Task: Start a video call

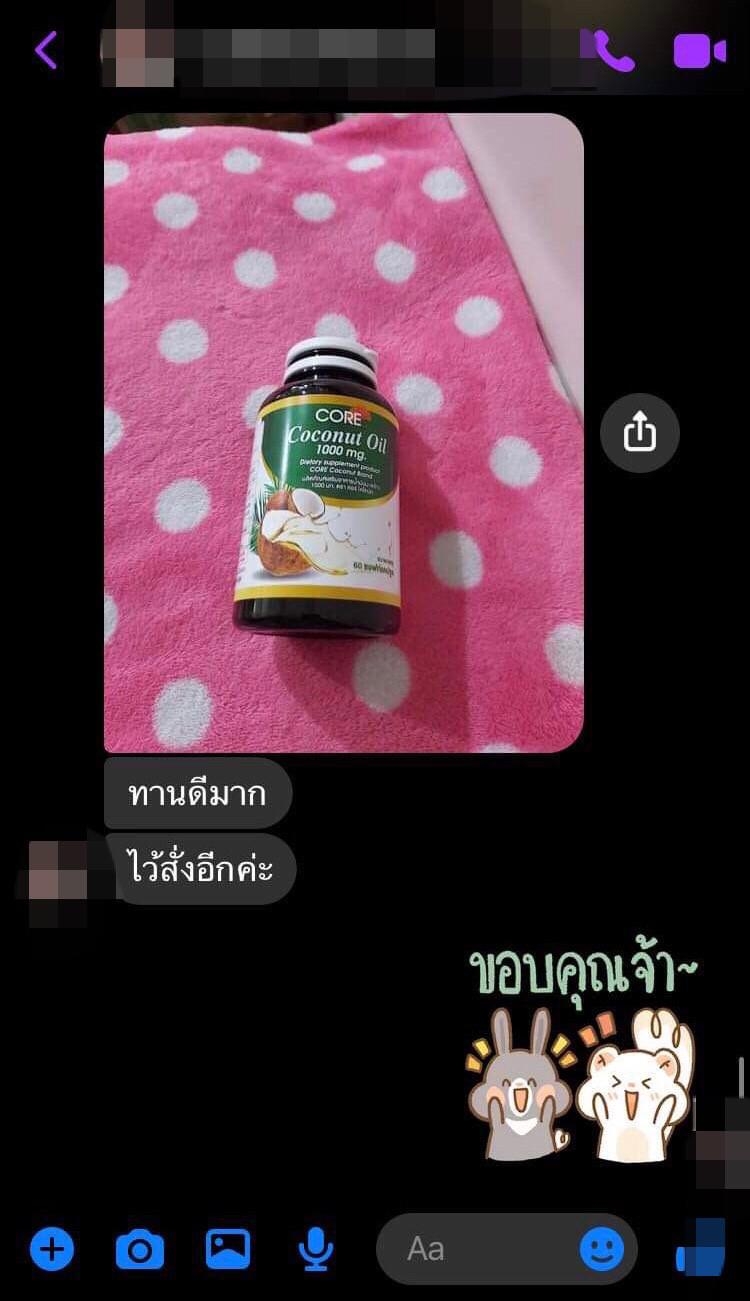Action: [x=699, y=50]
